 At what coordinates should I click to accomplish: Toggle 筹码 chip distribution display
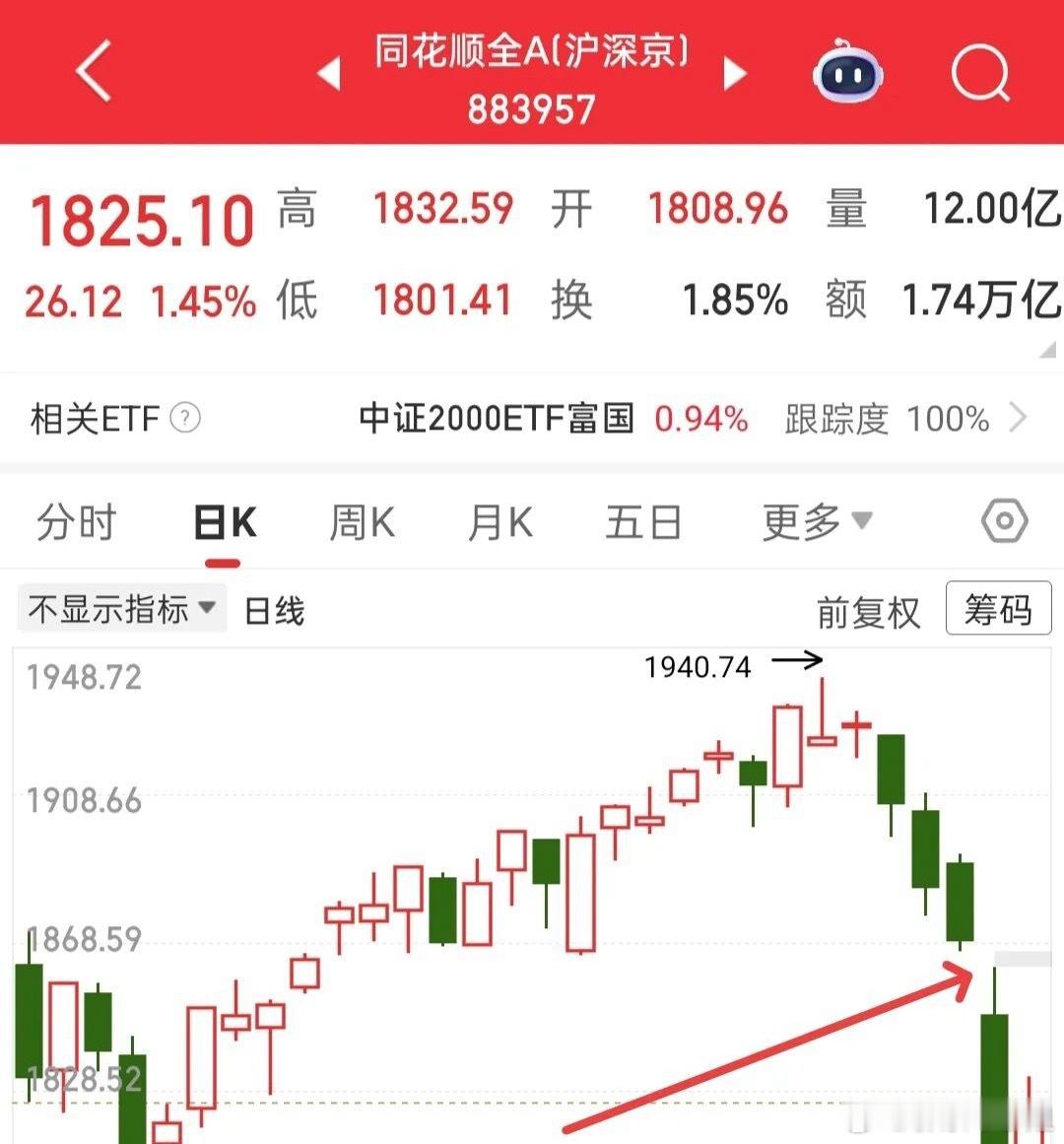998,610
